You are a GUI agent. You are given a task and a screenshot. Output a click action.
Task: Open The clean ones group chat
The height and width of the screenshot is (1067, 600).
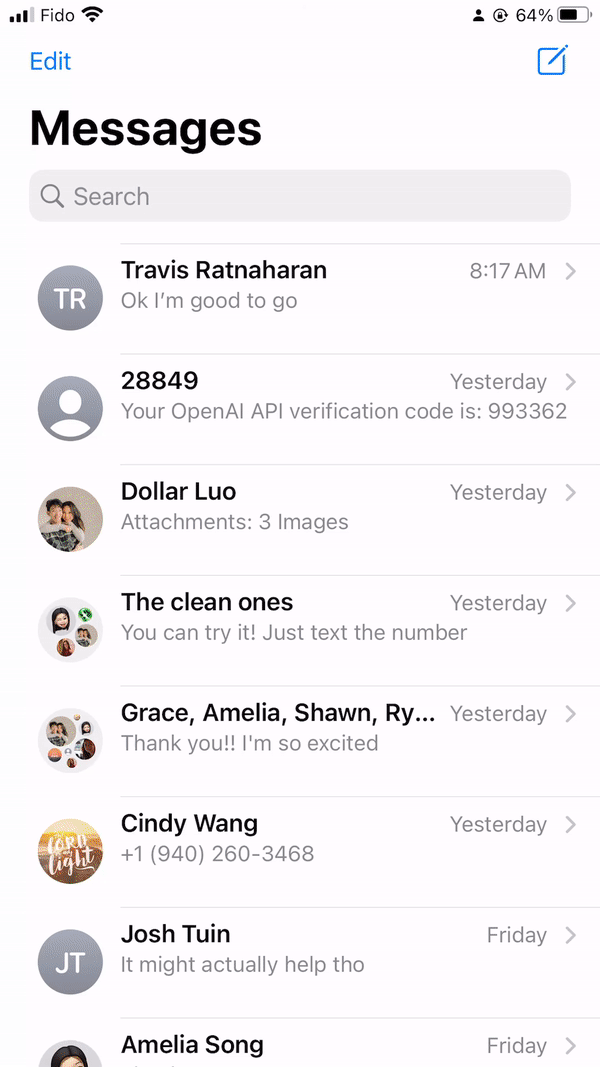(300, 631)
